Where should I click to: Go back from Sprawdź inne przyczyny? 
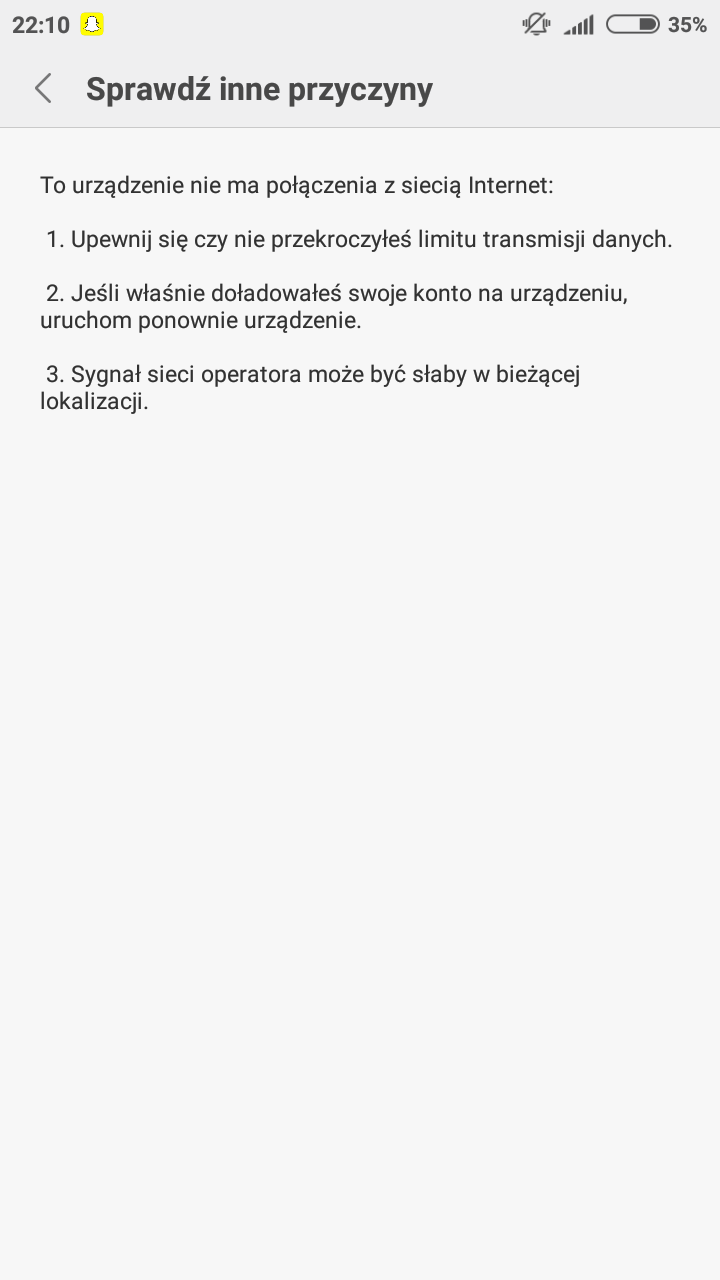click(x=43, y=89)
